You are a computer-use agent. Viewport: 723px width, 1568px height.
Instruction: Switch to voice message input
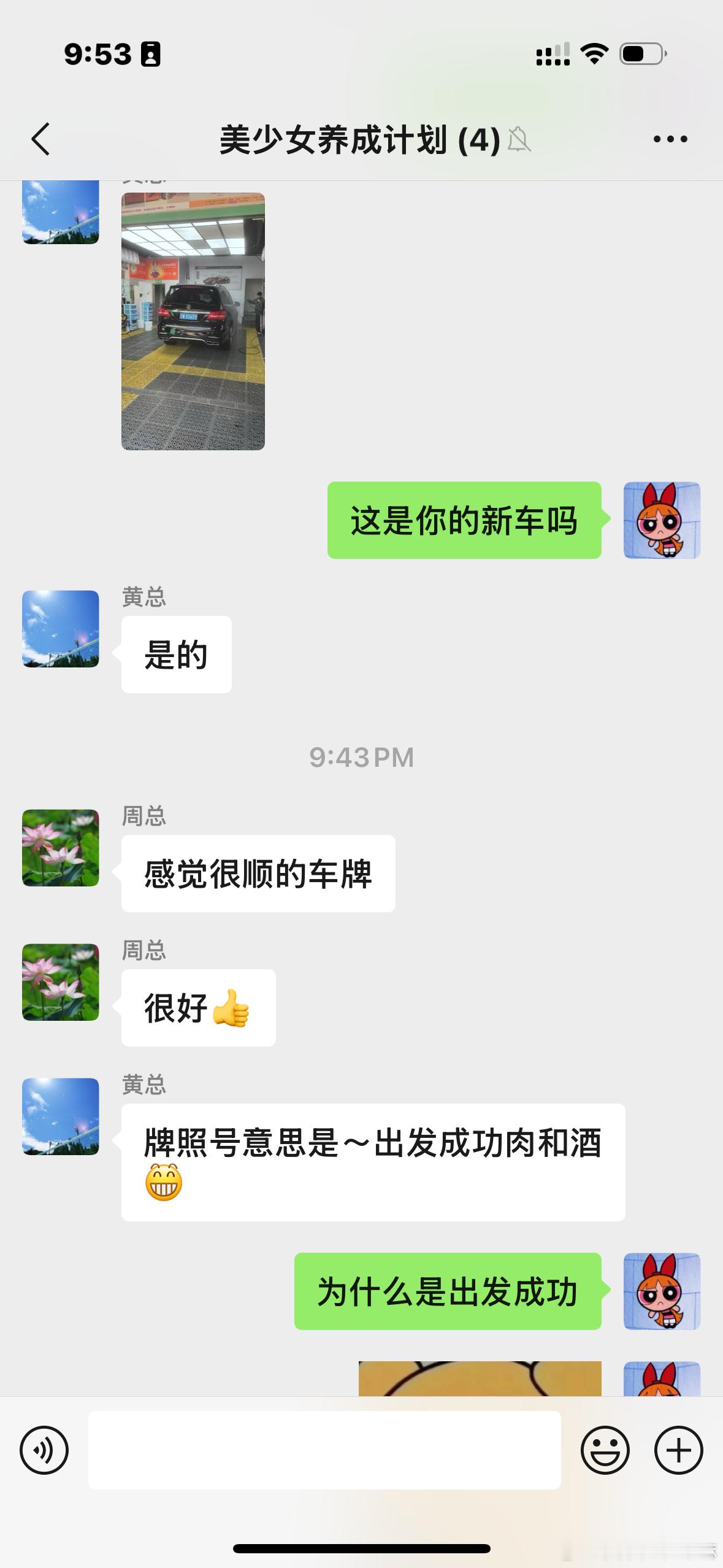pos(44,1450)
